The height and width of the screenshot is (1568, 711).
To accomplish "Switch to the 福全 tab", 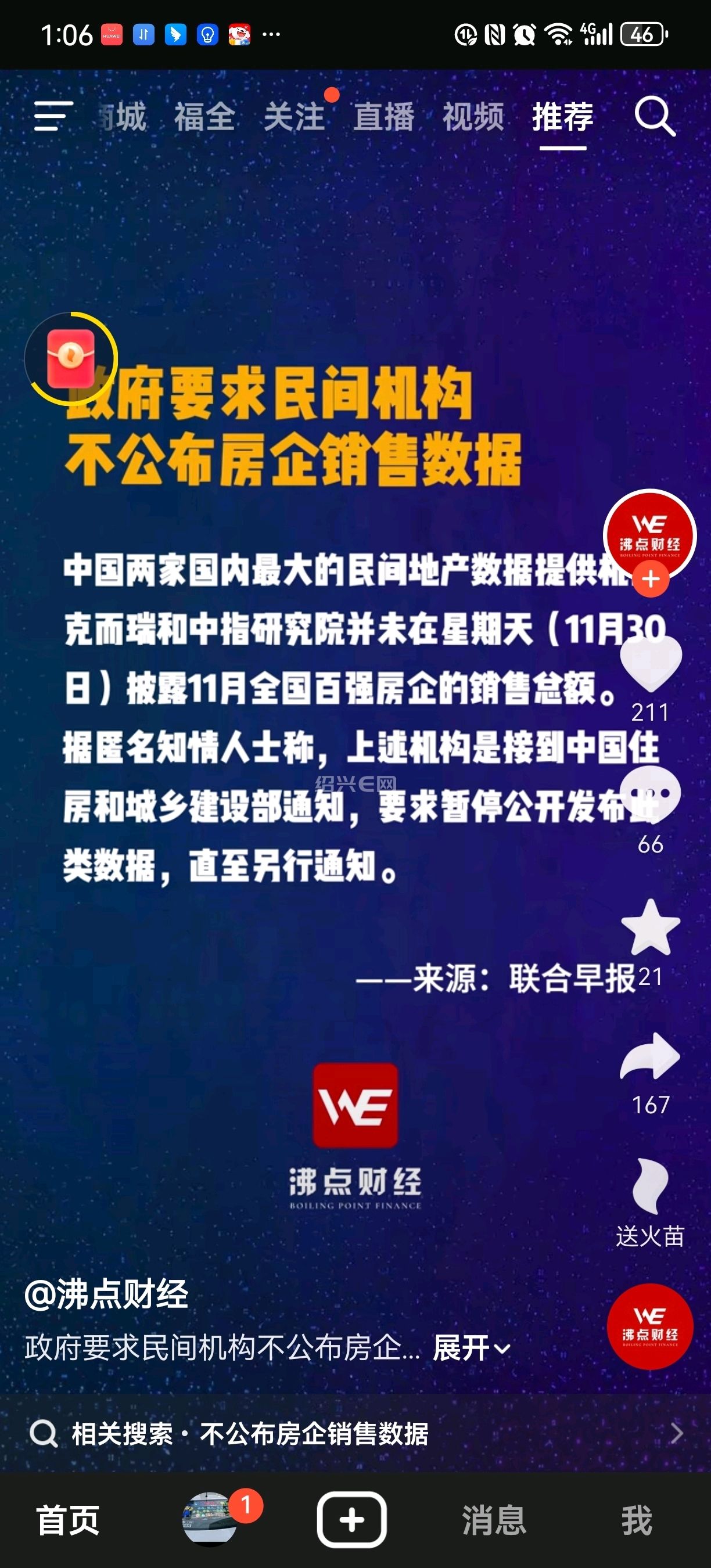I will coord(204,117).
